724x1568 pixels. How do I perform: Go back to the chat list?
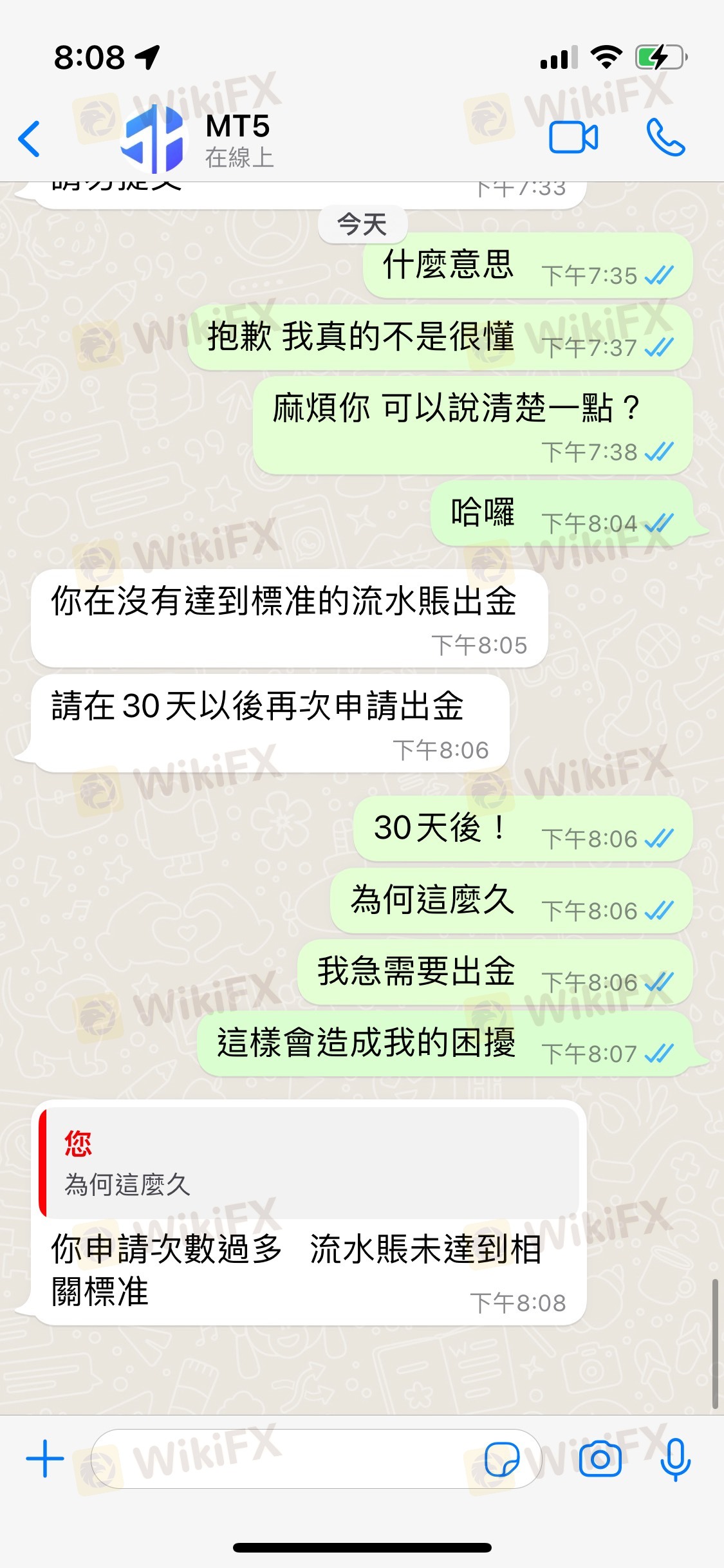[30, 138]
